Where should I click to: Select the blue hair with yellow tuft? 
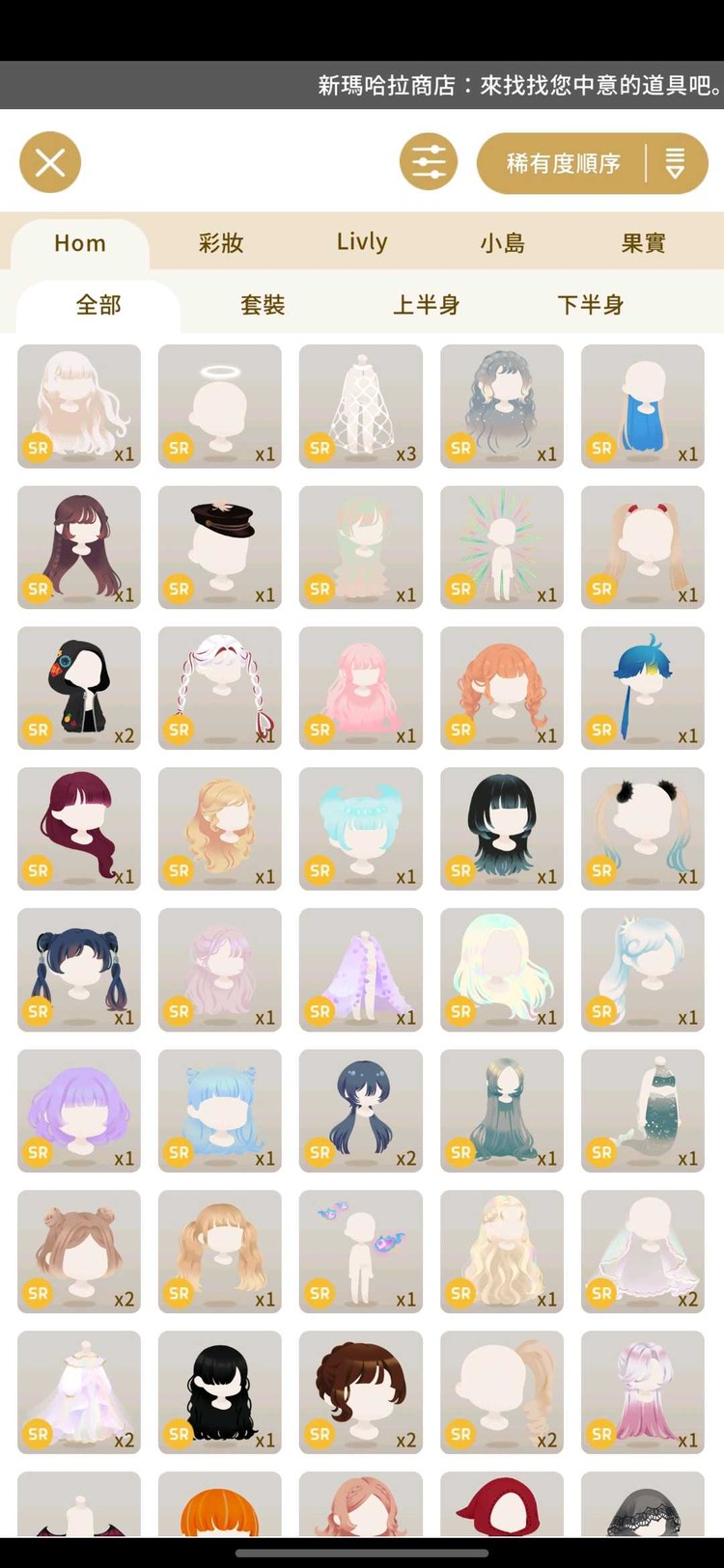pyautogui.click(x=643, y=688)
